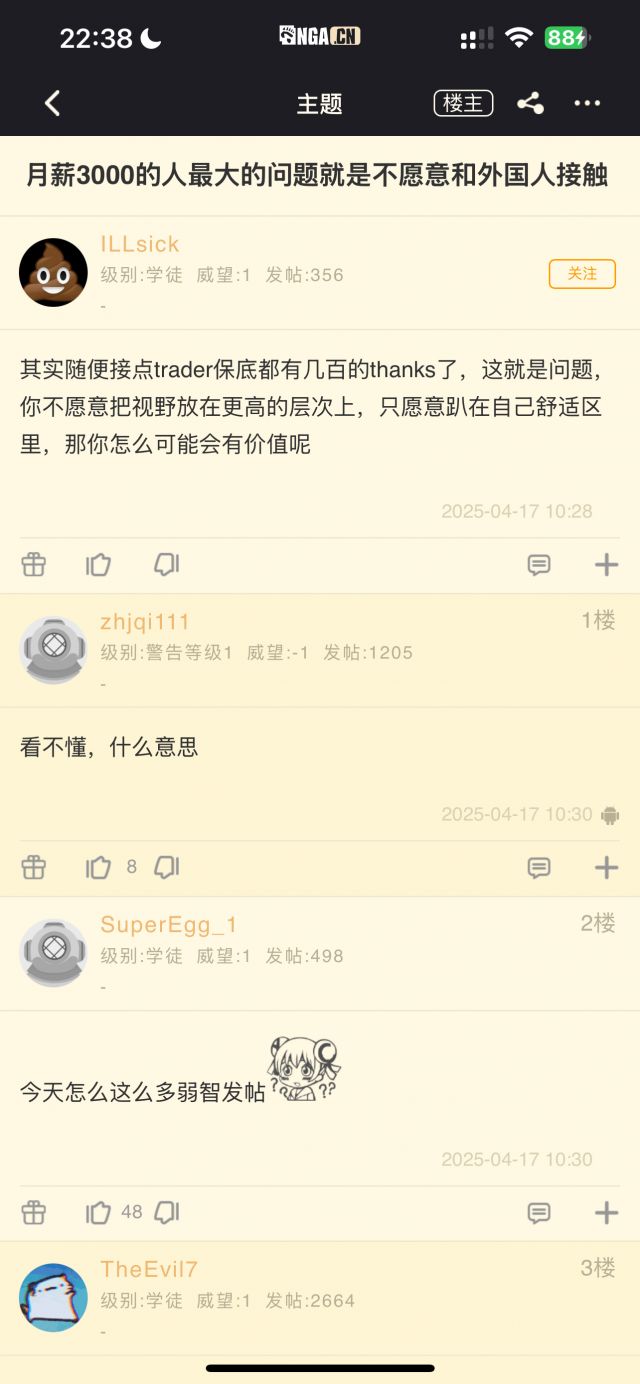Dislike ILLsick's main post

166,565
